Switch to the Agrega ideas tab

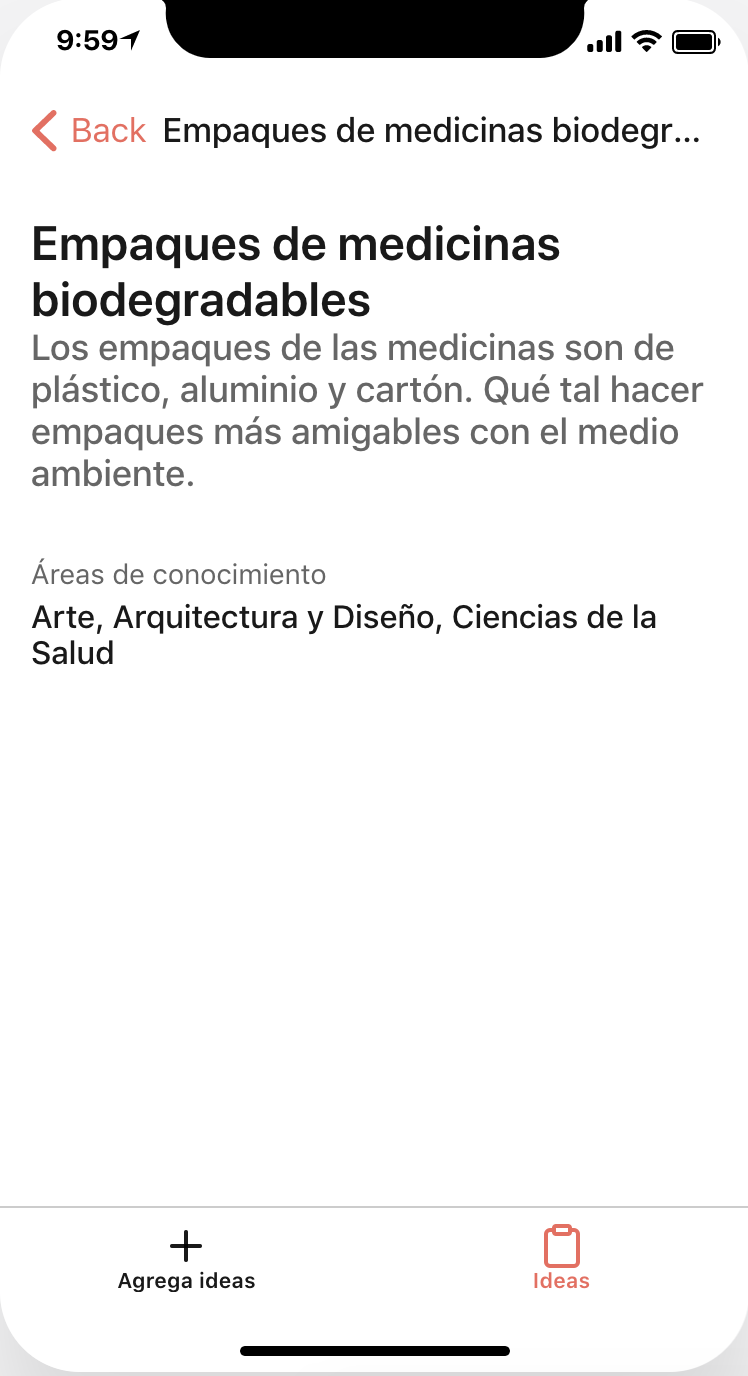coord(186,1259)
